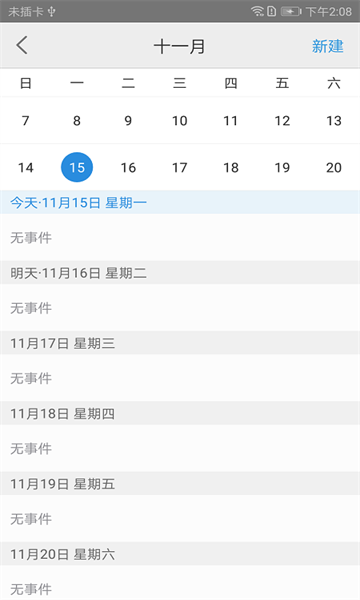Choose the date 13 in the calendar

click(x=334, y=121)
